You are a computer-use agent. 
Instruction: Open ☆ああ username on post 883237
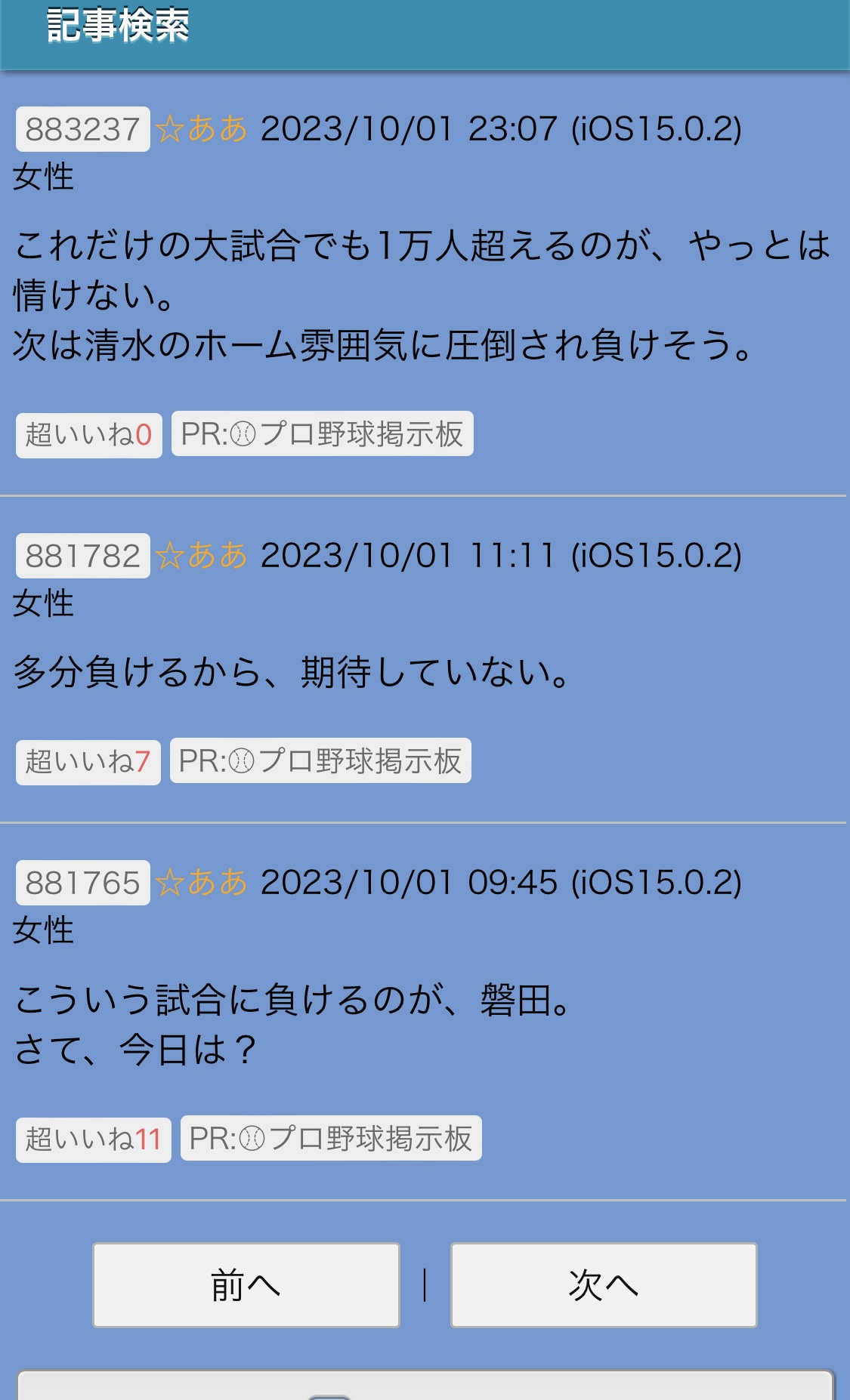point(202,129)
